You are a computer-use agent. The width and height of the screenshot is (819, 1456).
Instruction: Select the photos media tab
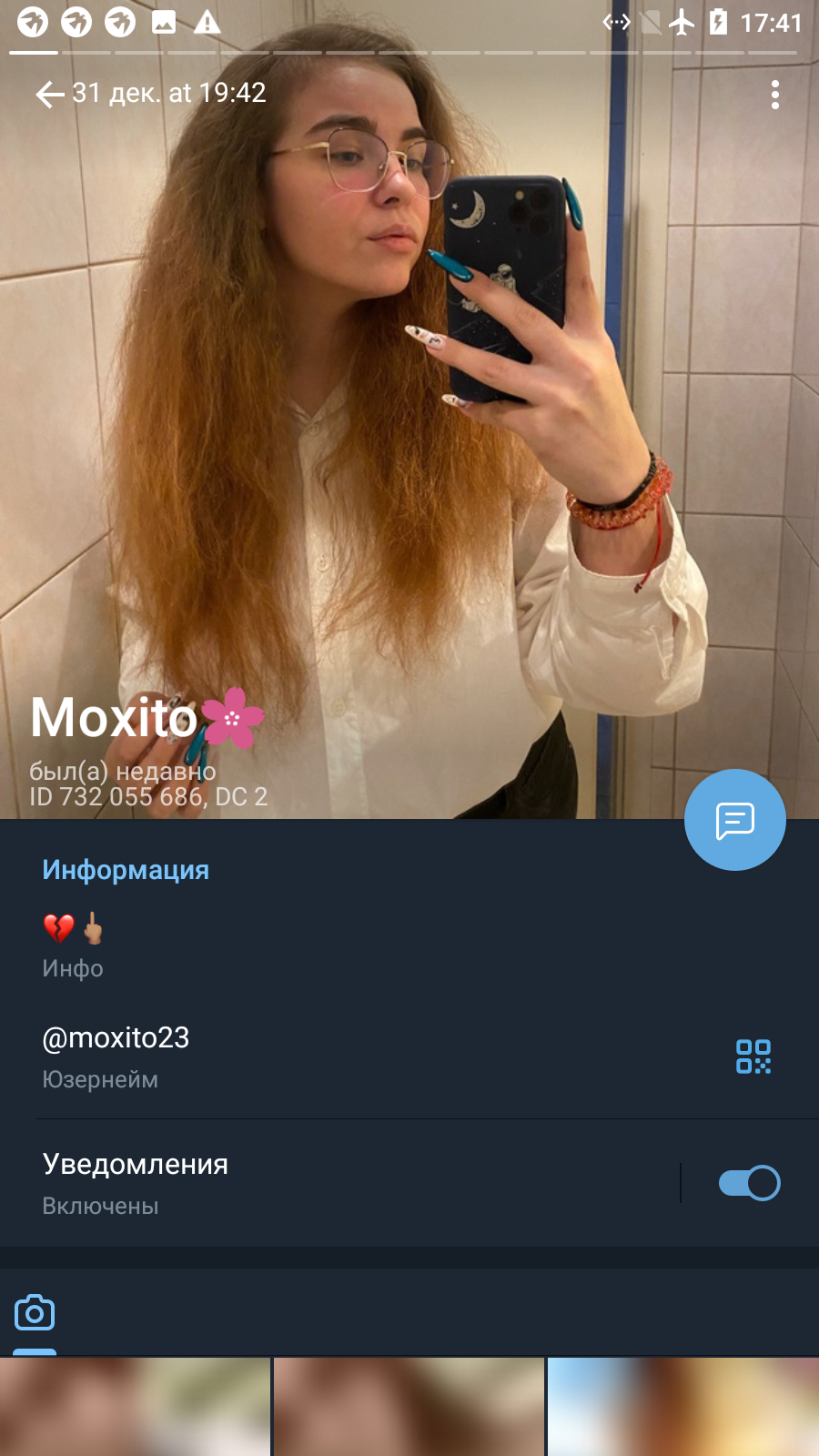pyautogui.click(x=35, y=1313)
